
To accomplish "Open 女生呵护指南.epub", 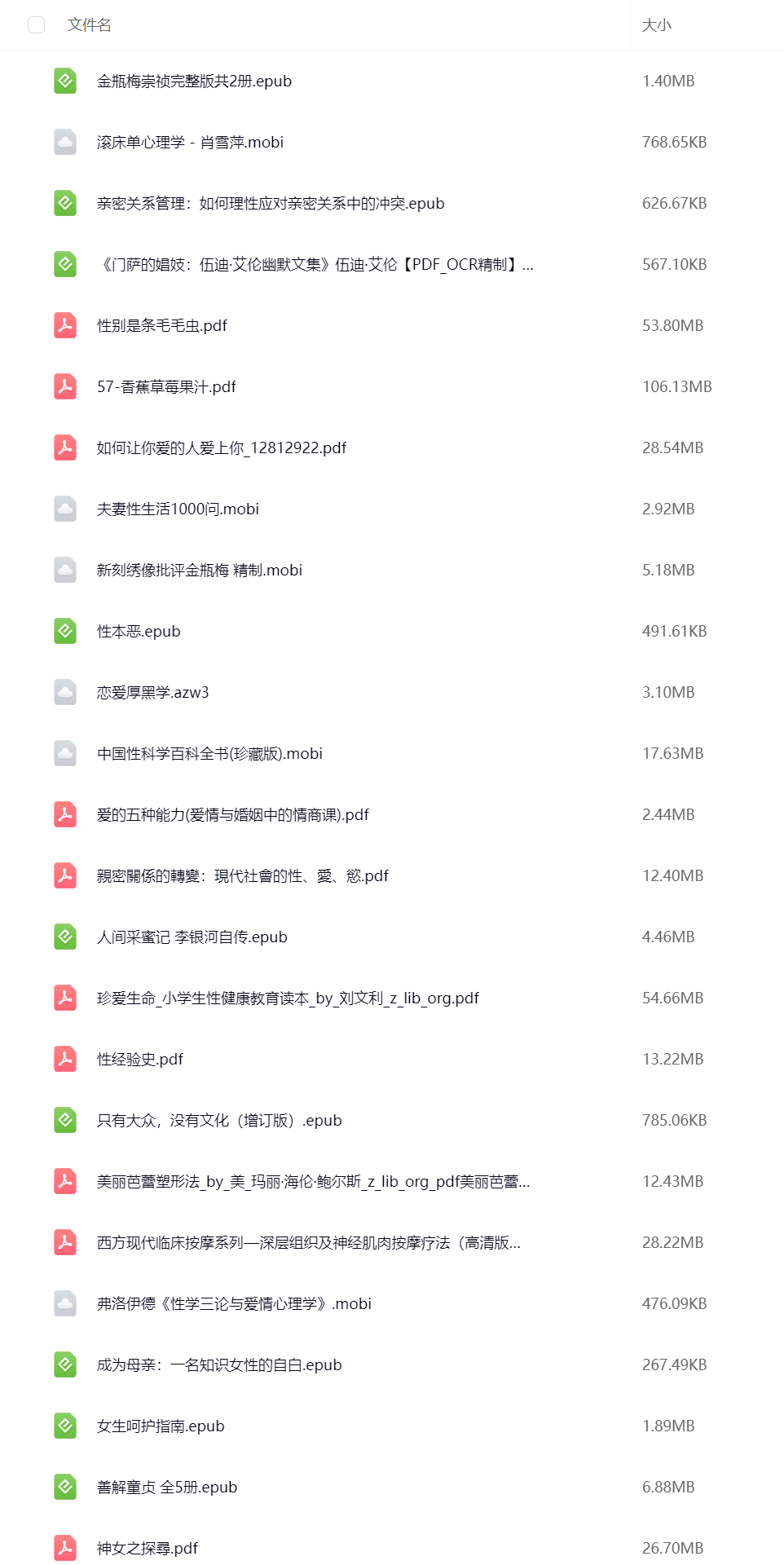I will pos(160,1426).
